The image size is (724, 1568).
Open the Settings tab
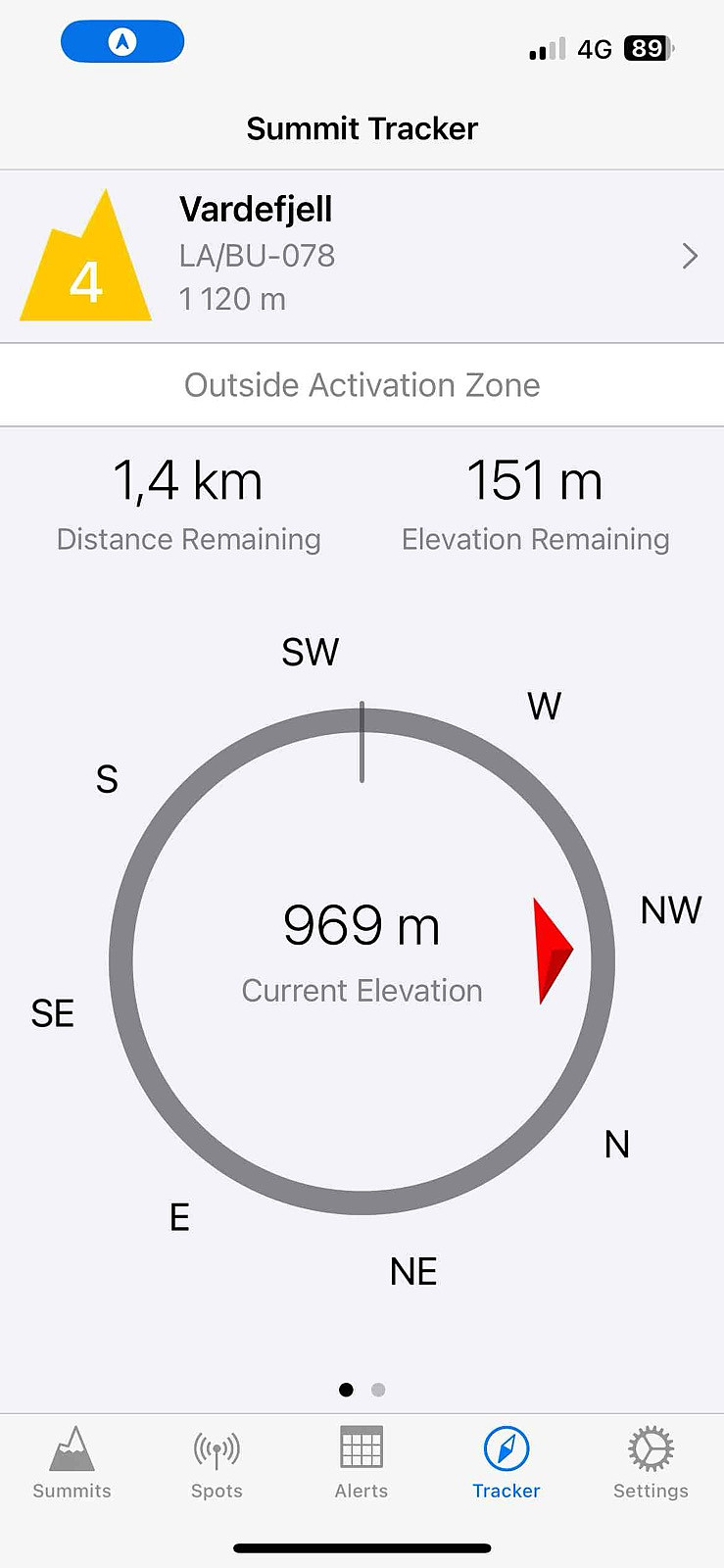pyautogui.click(x=651, y=1462)
